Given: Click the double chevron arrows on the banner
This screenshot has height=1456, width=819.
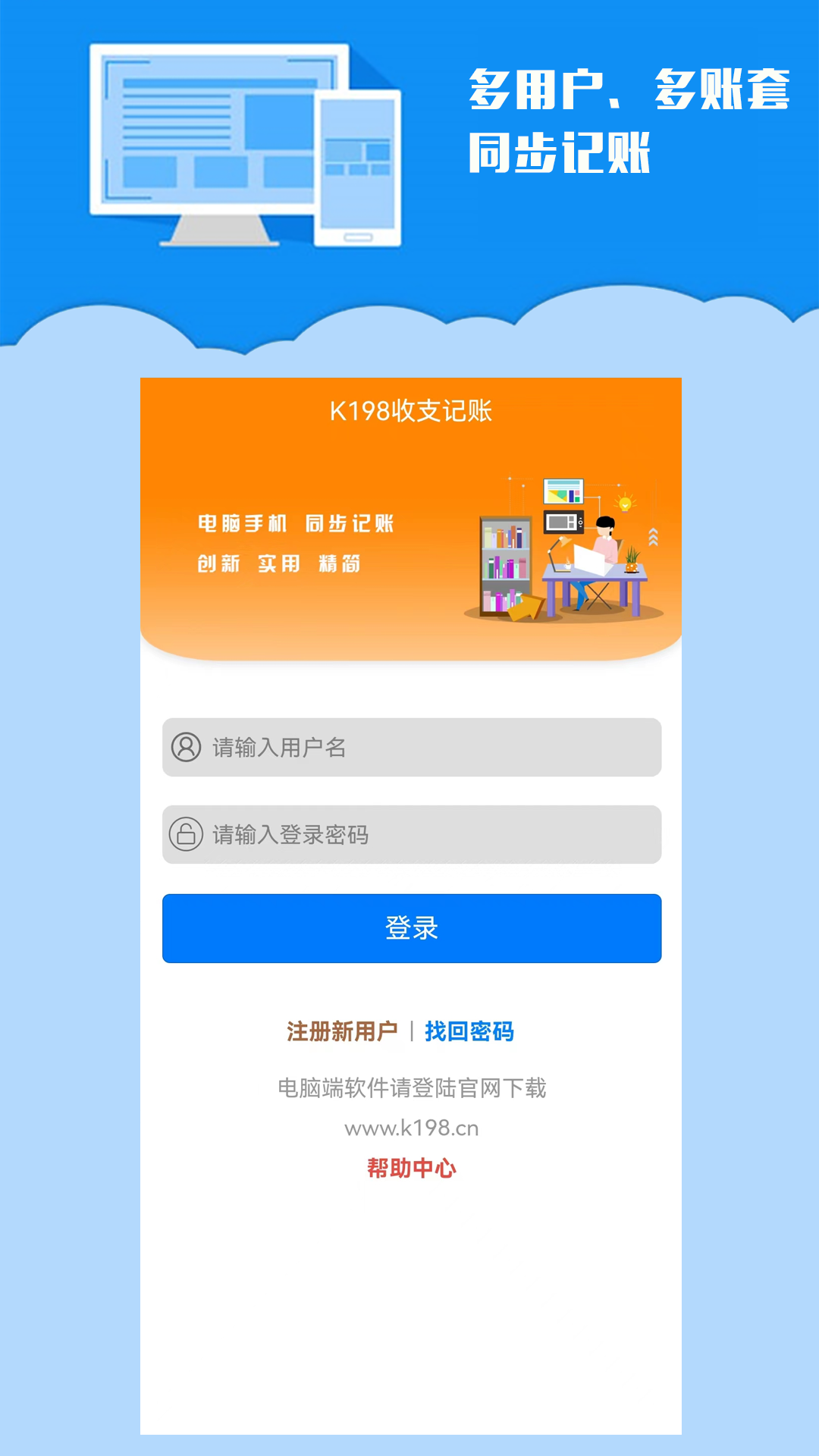Looking at the screenshot, I should coord(652,536).
